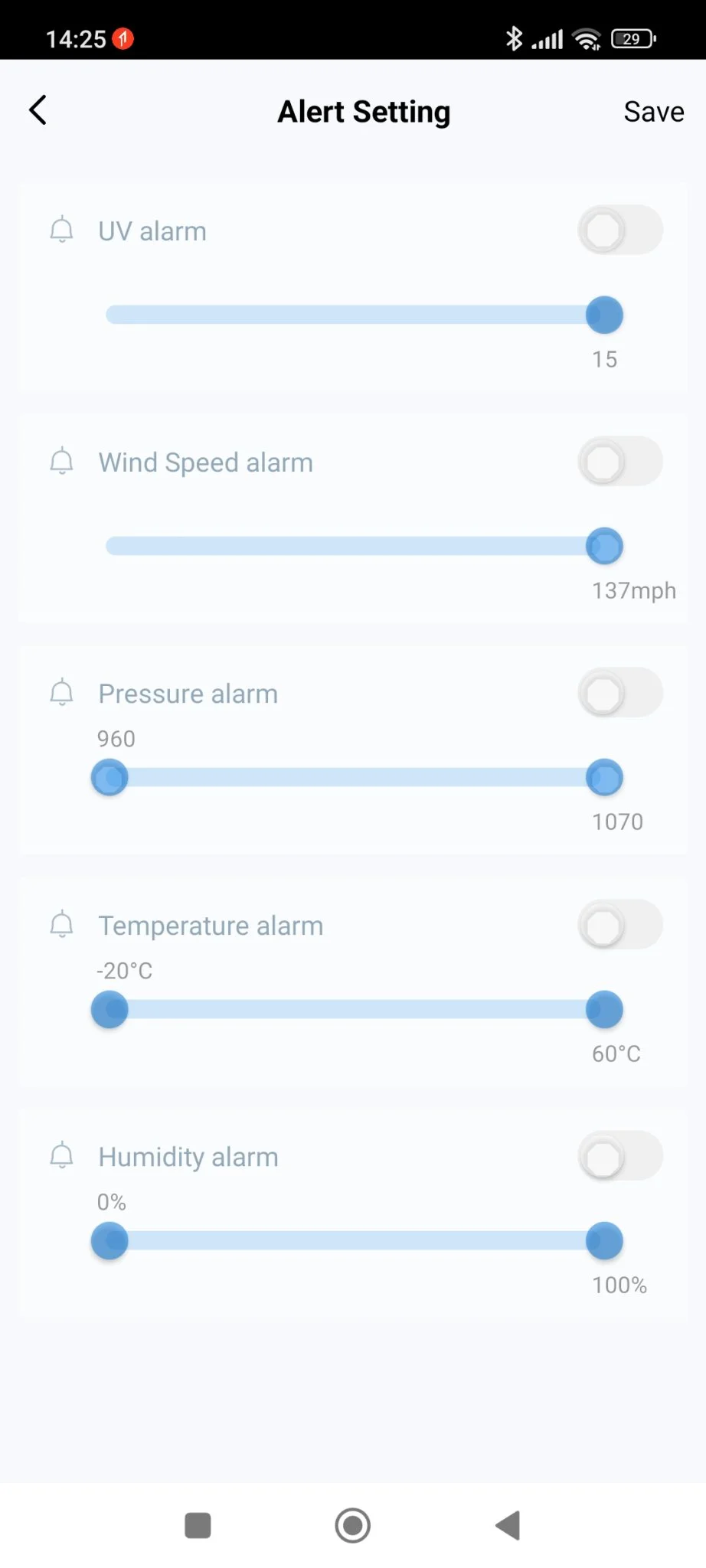
Task: Switch on Temperature alarm
Action: tap(619, 925)
